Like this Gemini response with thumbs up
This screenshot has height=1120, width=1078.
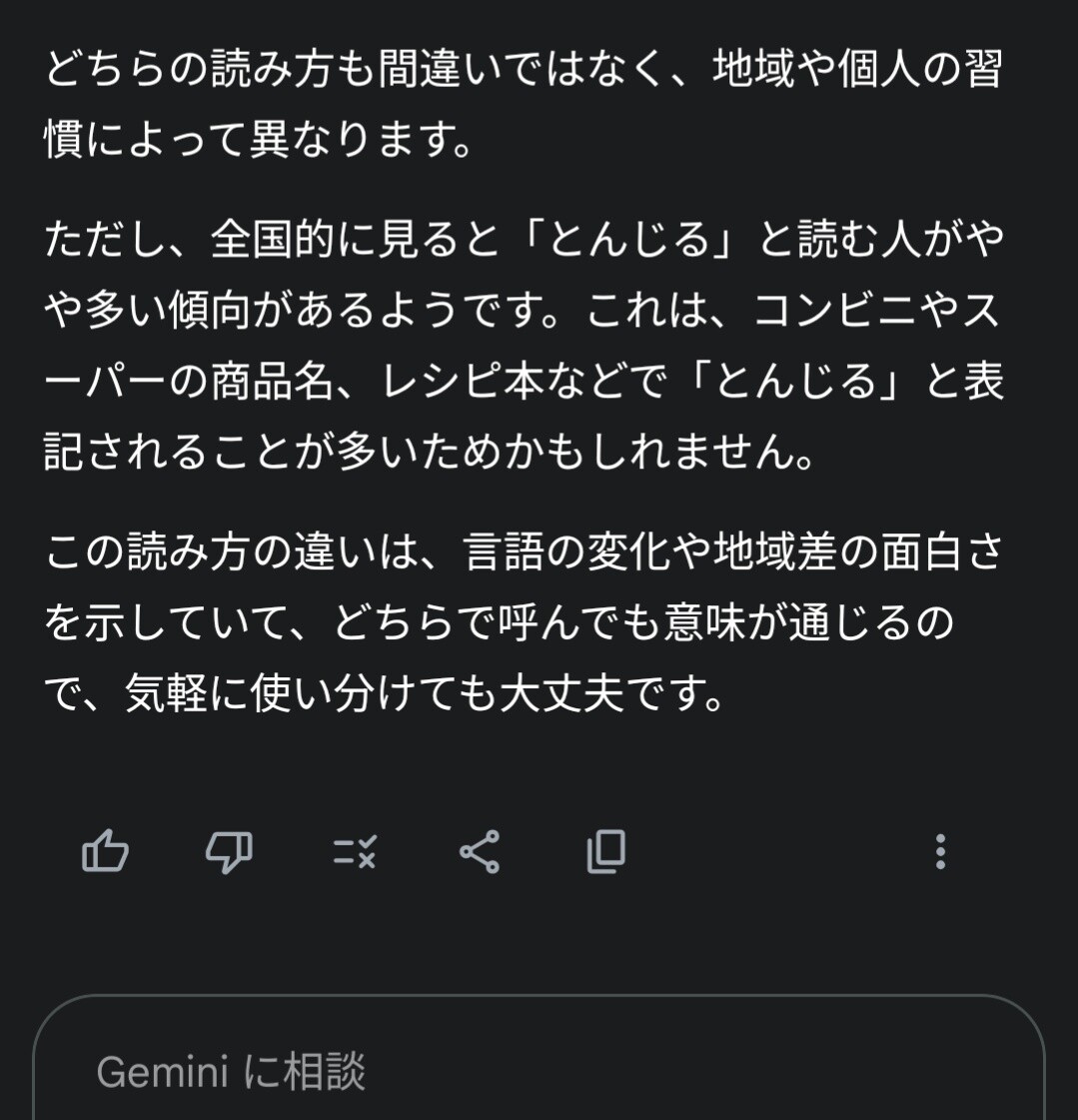tap(105, 852)
